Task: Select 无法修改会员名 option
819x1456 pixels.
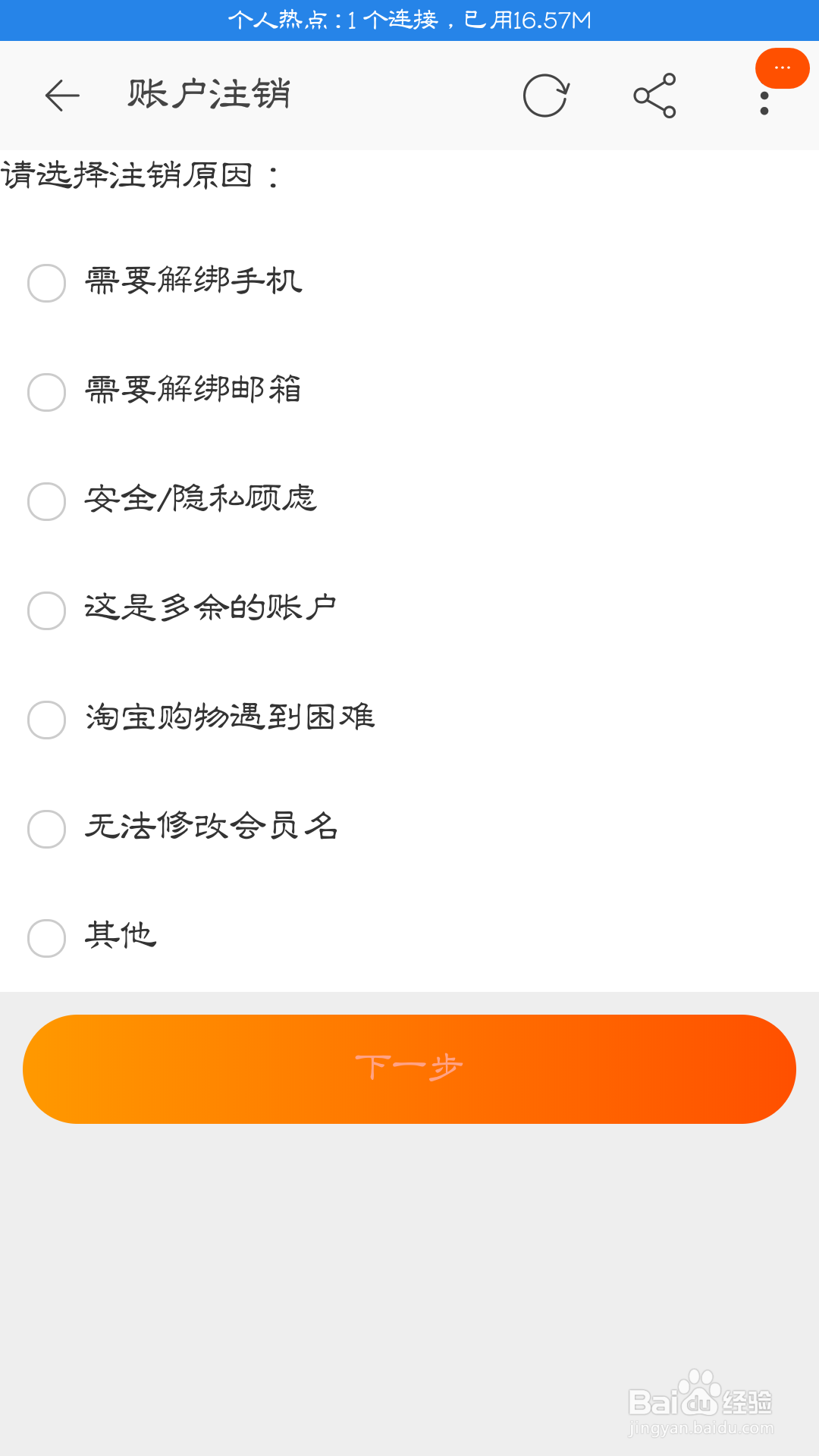Action: tap(46, 830)
